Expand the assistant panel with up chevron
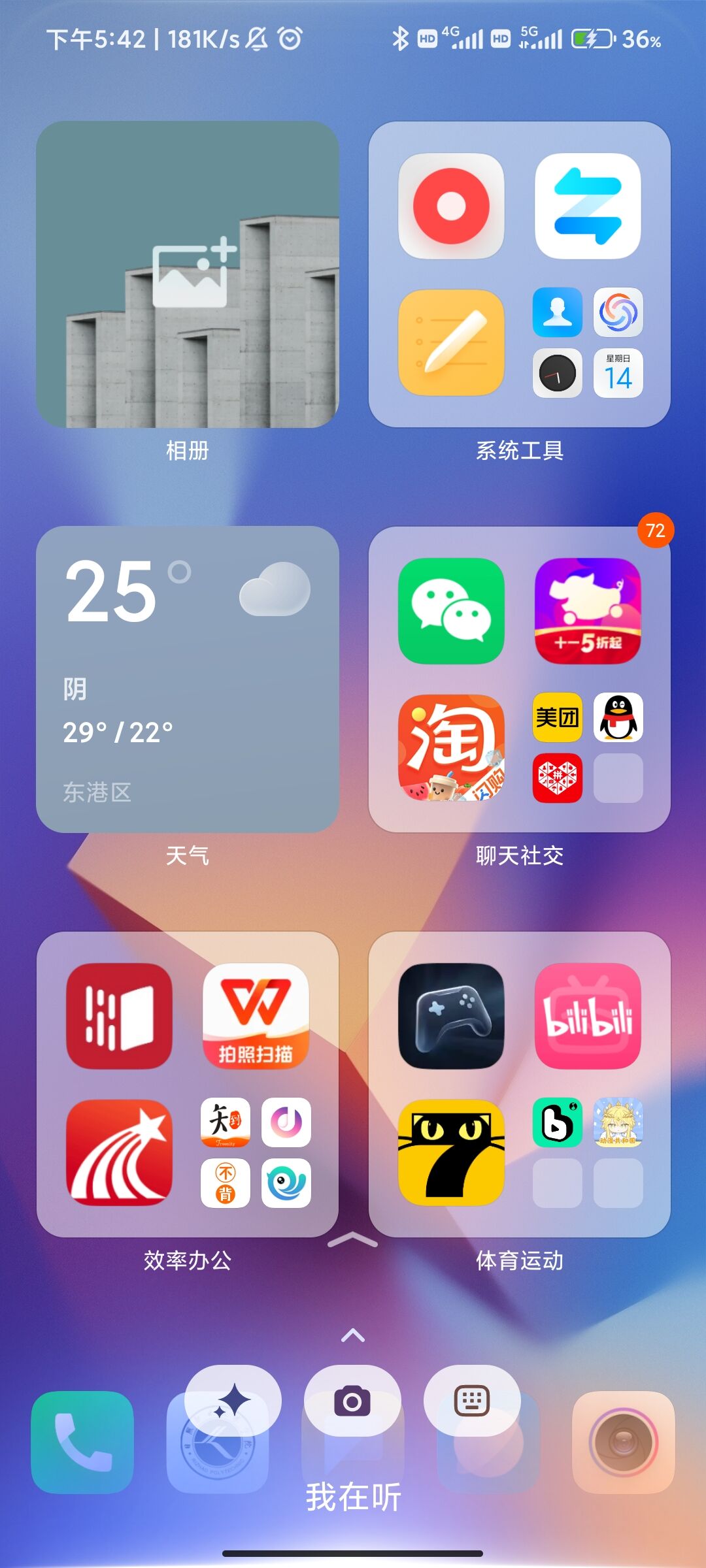The width and height of the screenshot is (706, 1568). point(353,1335)
